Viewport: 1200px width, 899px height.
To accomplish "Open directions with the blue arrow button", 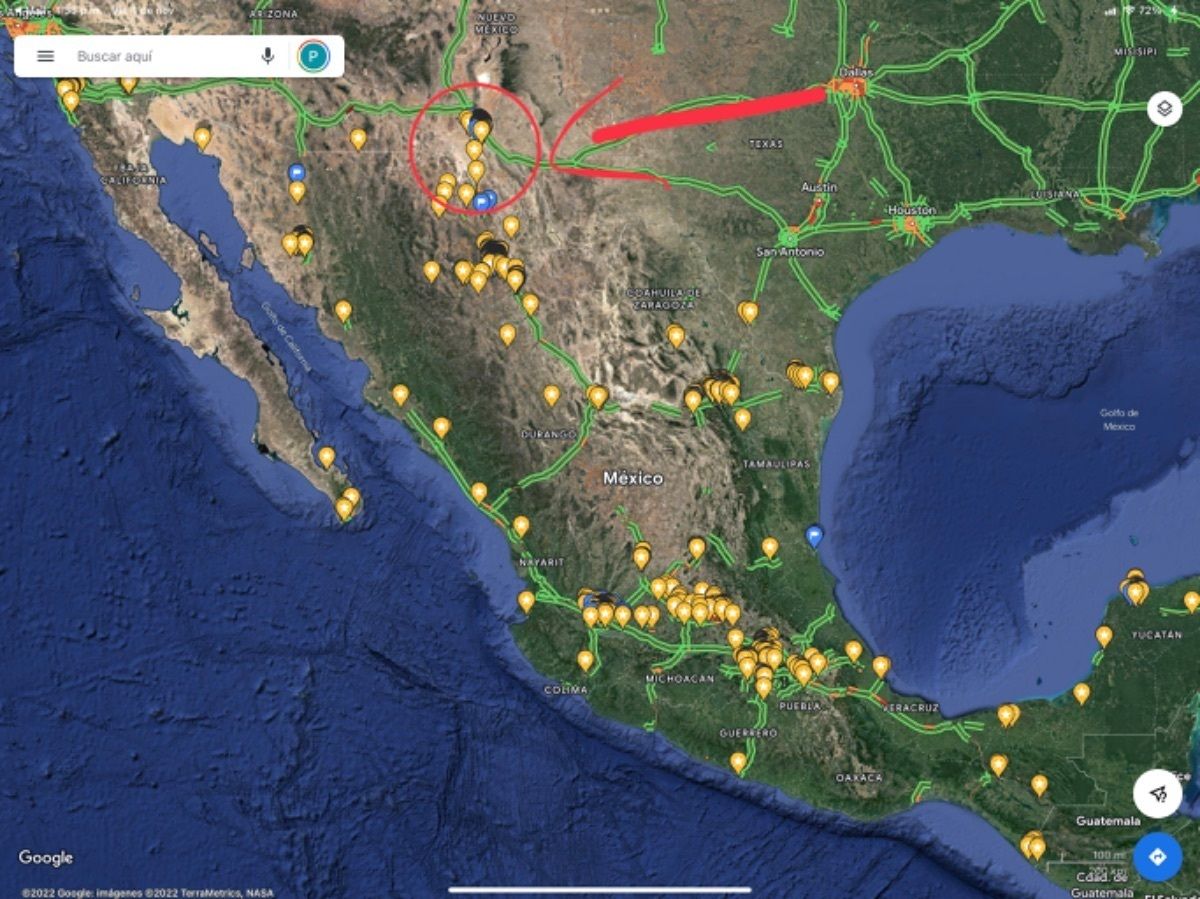I will [x=1157, y=857].
